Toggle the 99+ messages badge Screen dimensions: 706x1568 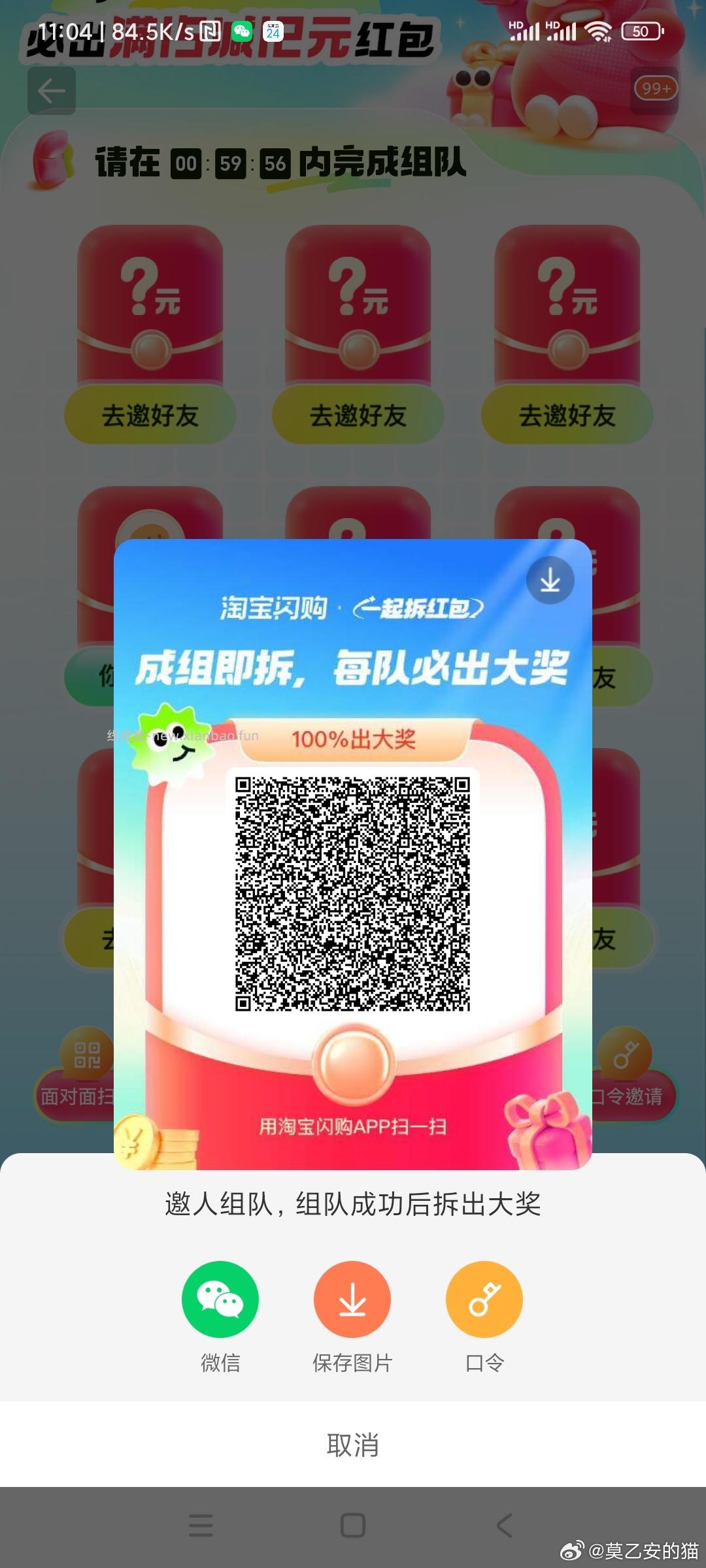[655, 89]
